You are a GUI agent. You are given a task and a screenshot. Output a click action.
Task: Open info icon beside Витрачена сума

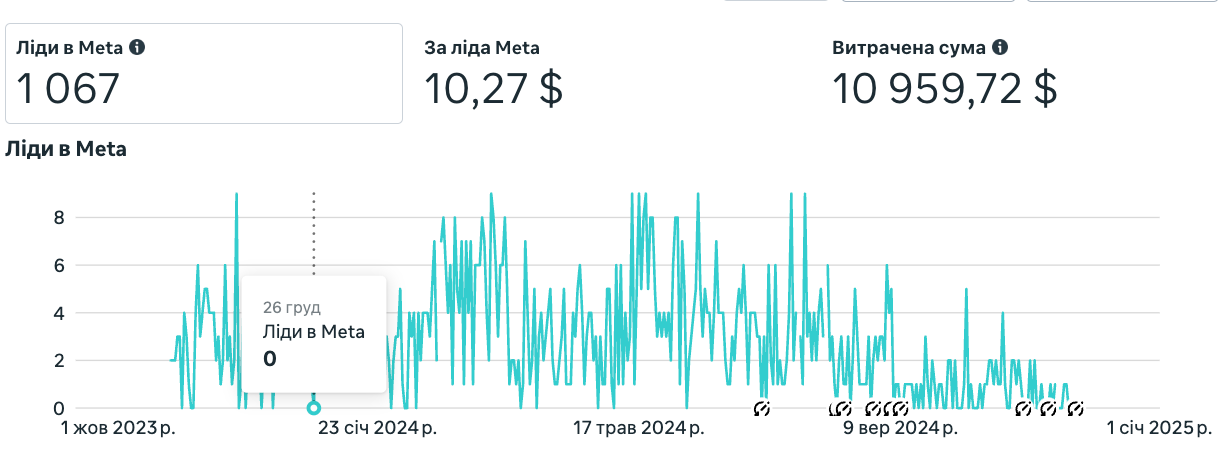[x=1000, y=47]
